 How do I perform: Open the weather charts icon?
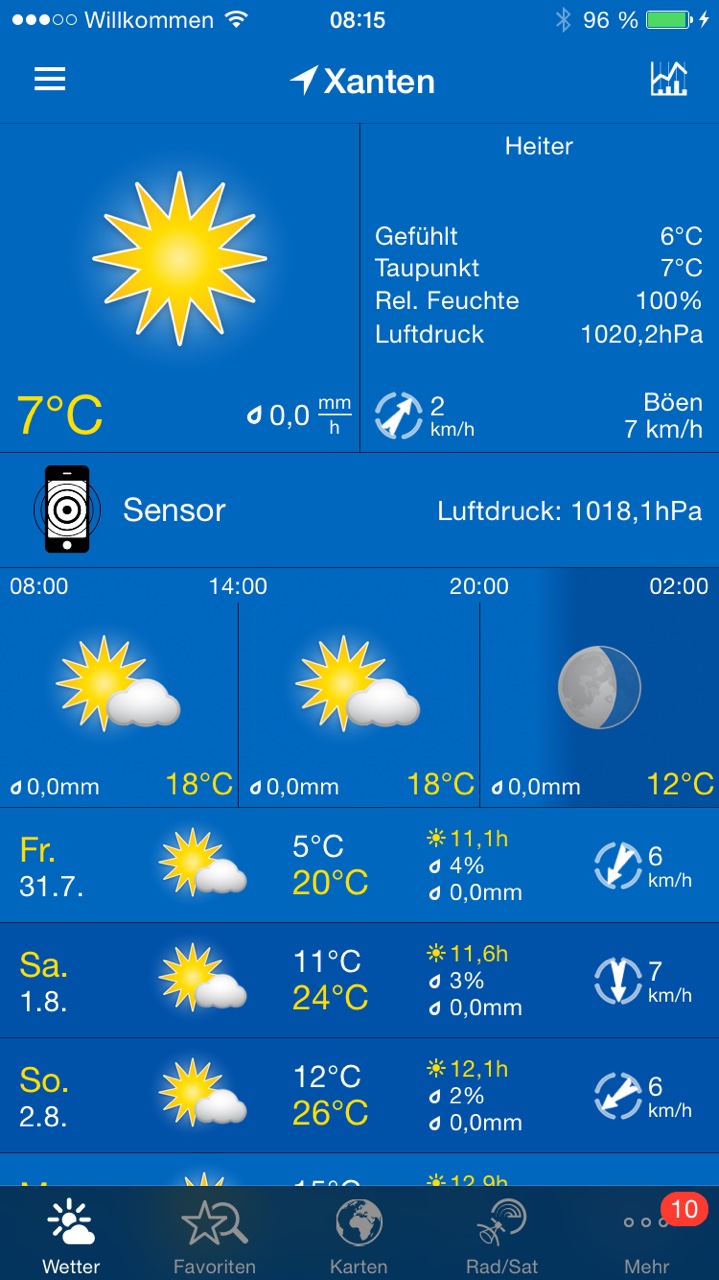pos(668,79)
